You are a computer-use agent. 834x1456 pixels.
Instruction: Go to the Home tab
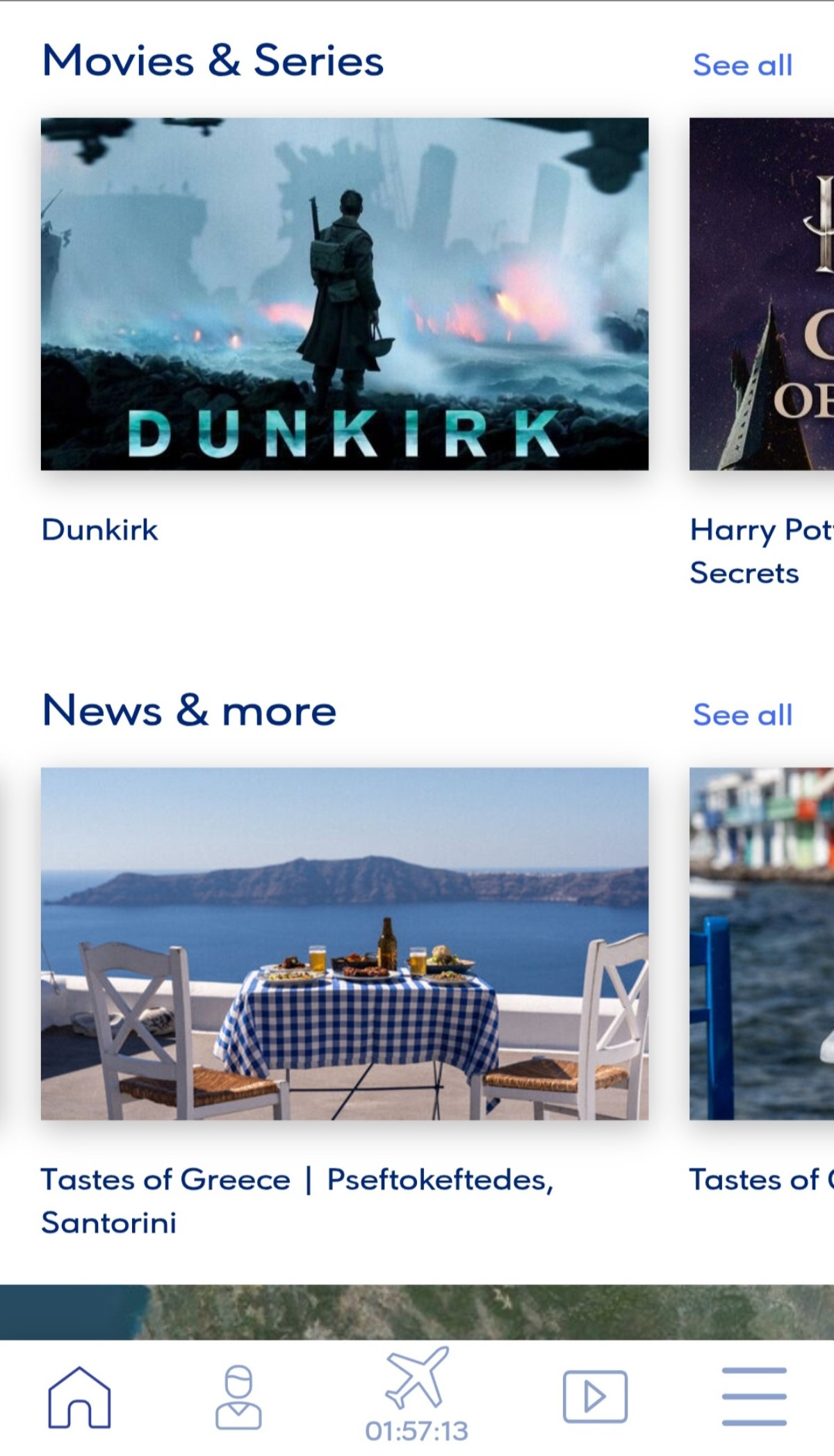click(x=79, y=1397)
